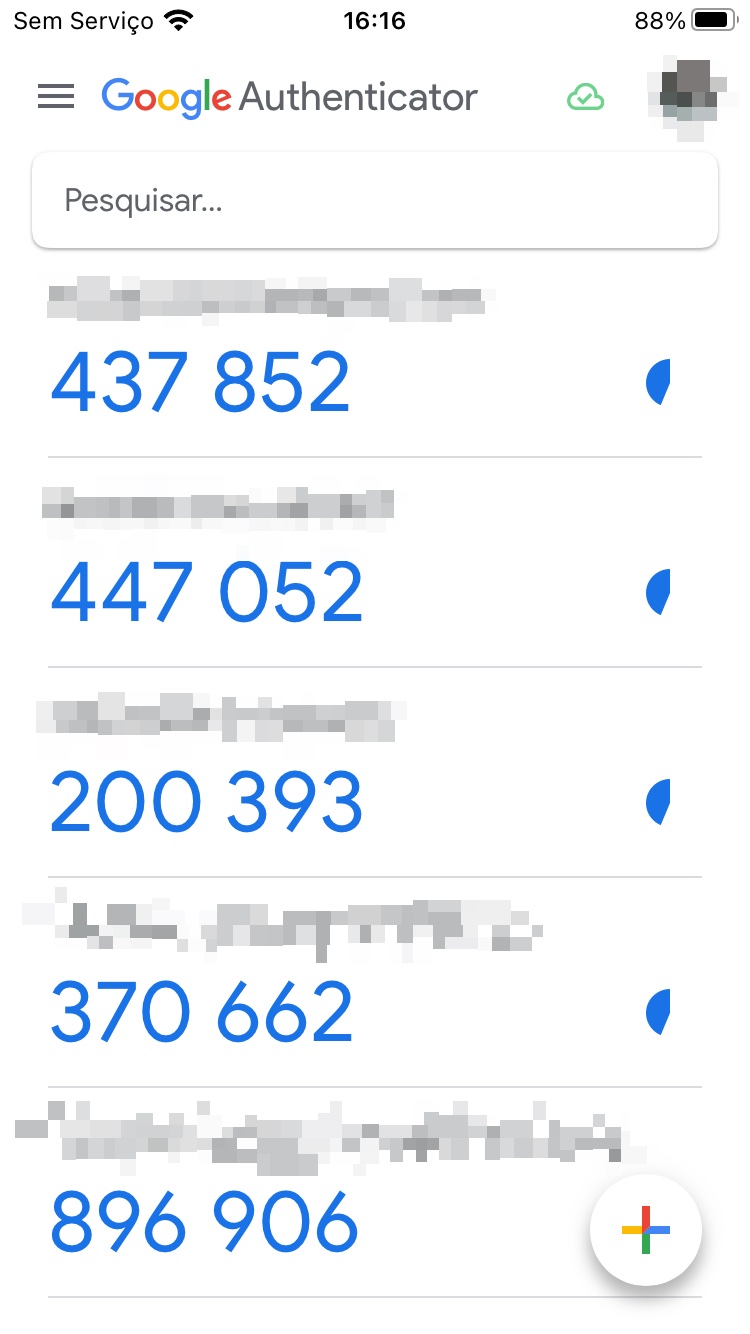Open the hamburger navigation menu
Viewport: 750px width, 1334px height.
click(x=56, y=96)
